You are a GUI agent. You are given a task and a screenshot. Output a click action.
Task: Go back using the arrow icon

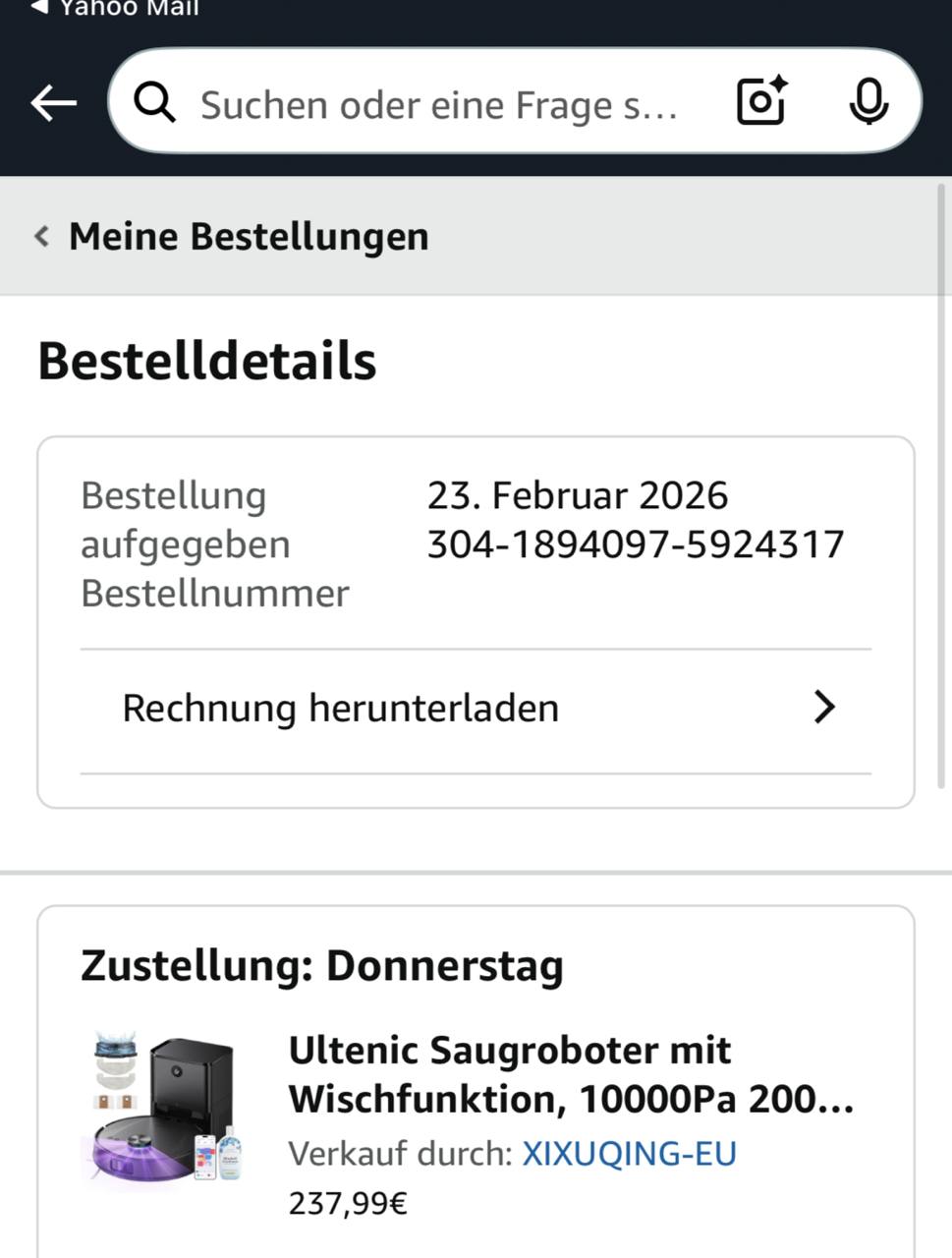[x=53, y=102]
